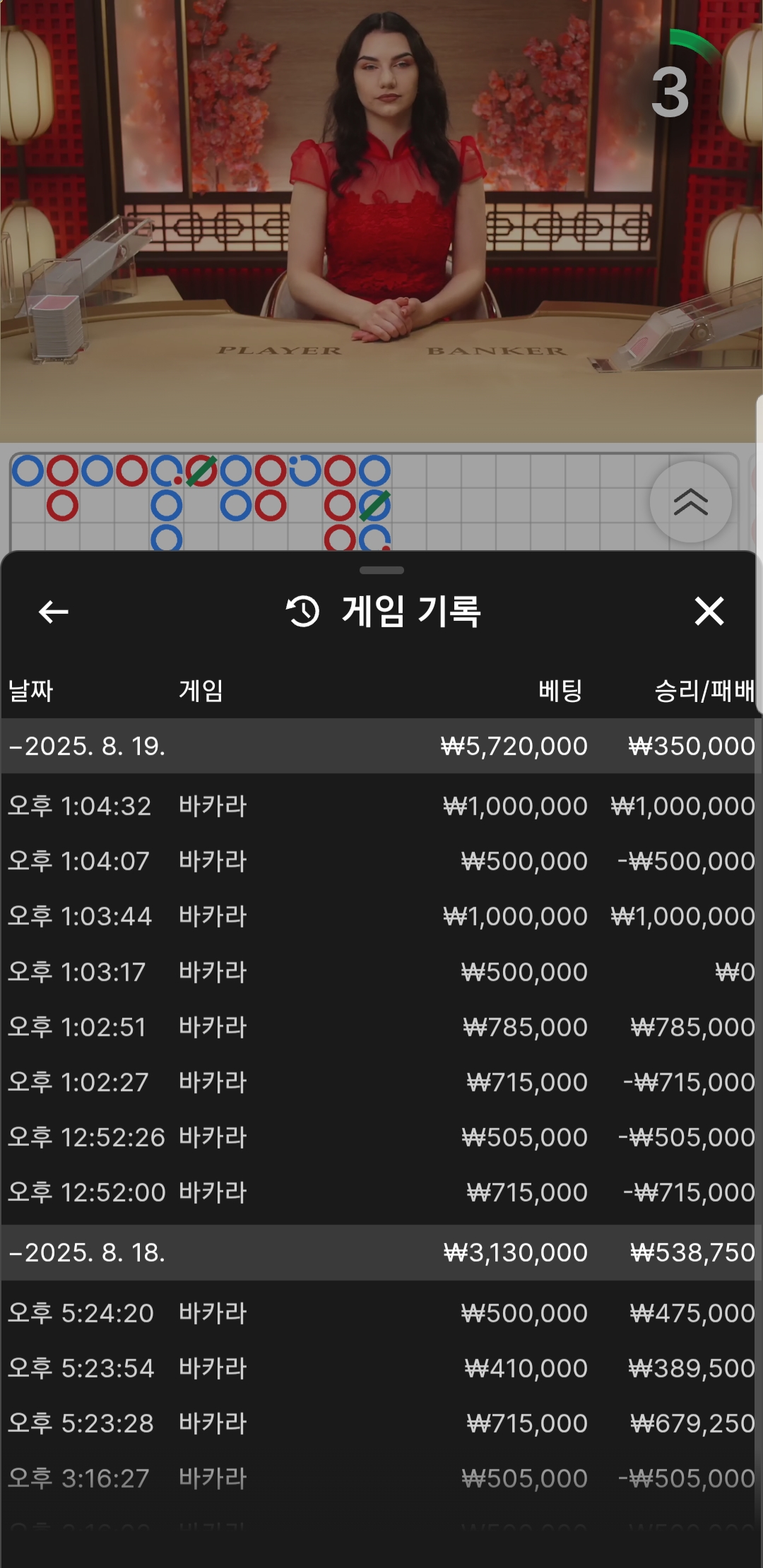Open the 오후 5:23:28 바카라 record
This screenshot has height=1568, width=763.
click(381, 1423)
